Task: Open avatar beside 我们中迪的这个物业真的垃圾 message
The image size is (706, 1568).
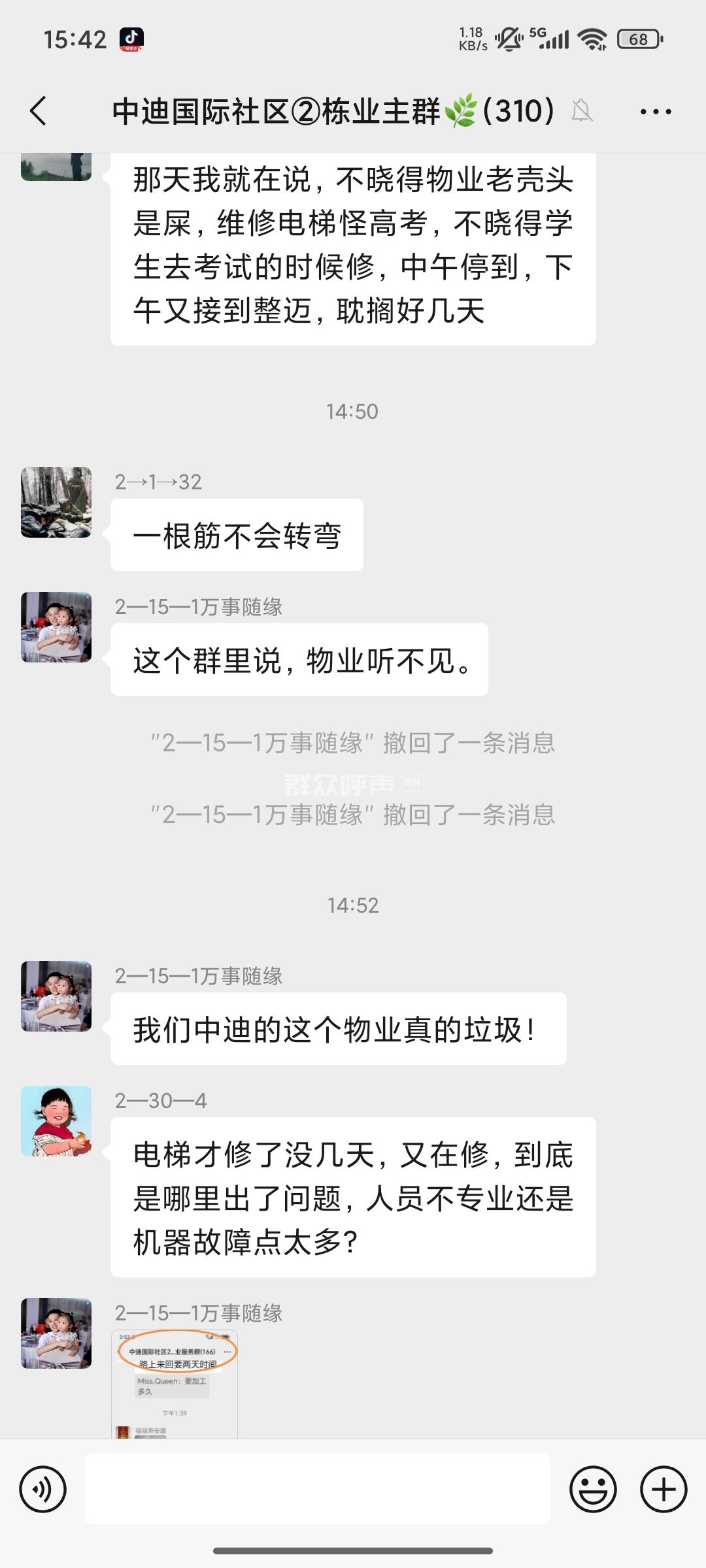Action: pos(56,996)
